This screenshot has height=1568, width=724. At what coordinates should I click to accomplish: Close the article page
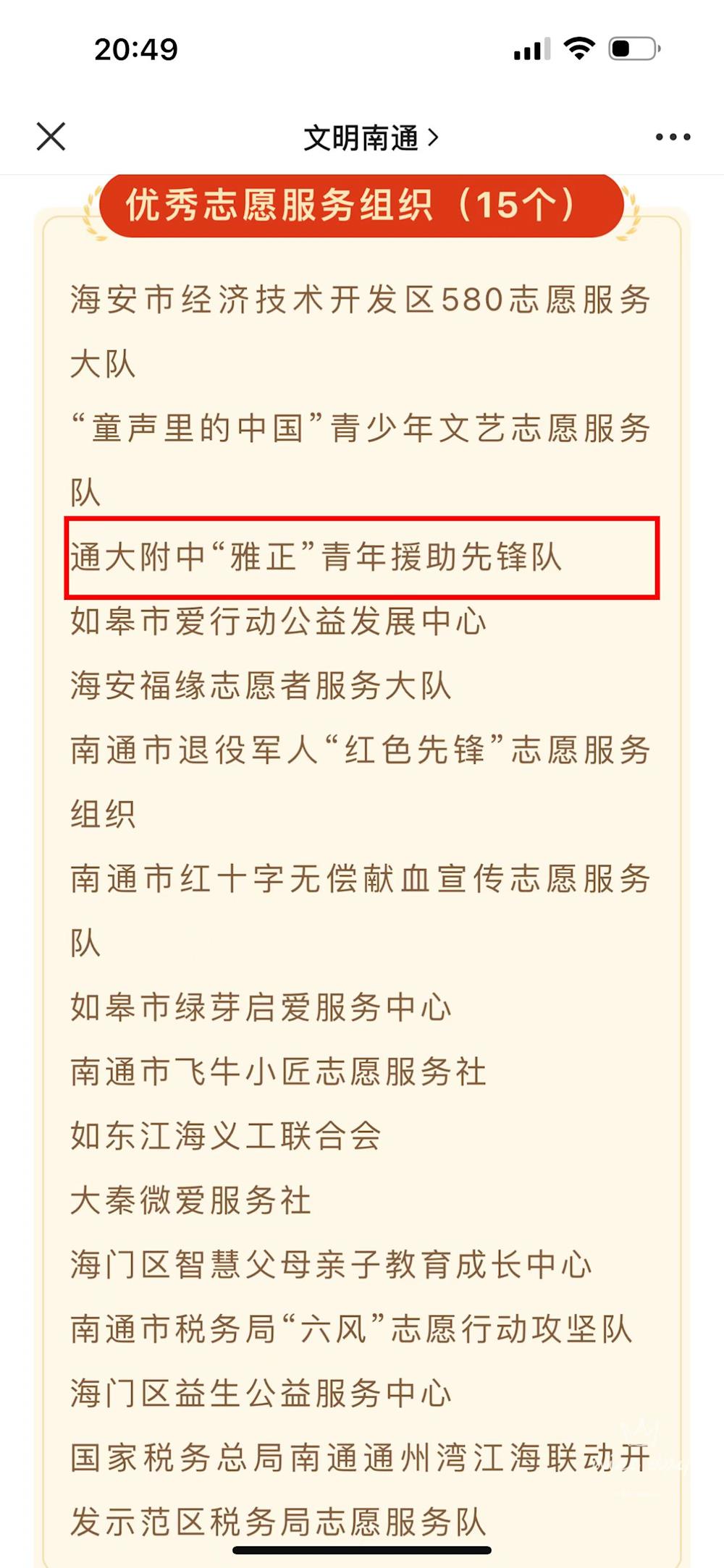pyautogui.click(x=51, y=136)
